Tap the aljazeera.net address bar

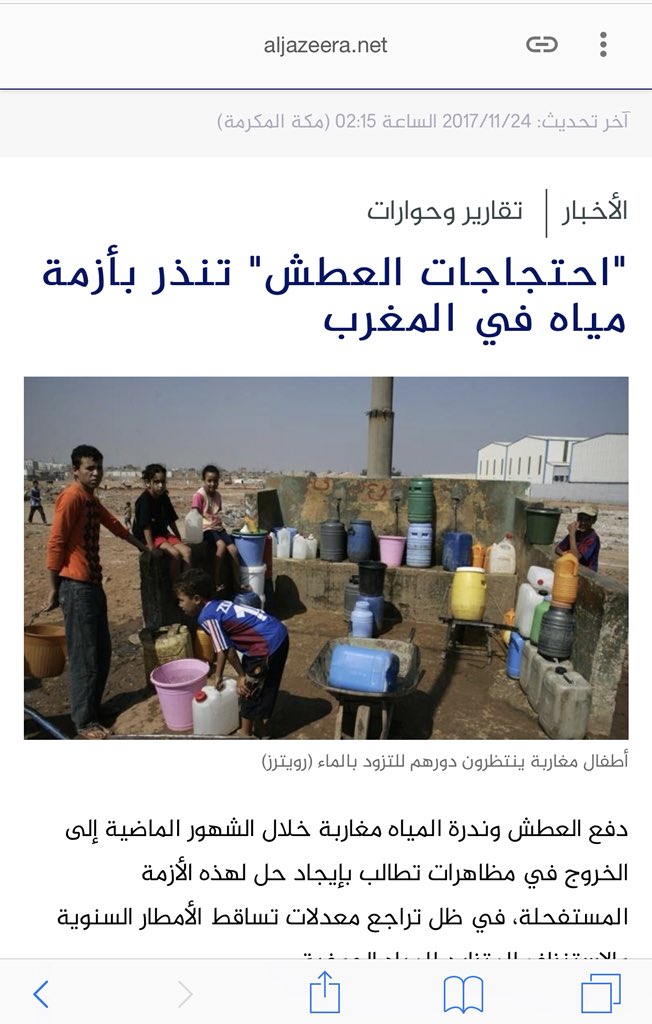[x=325, y=45]
